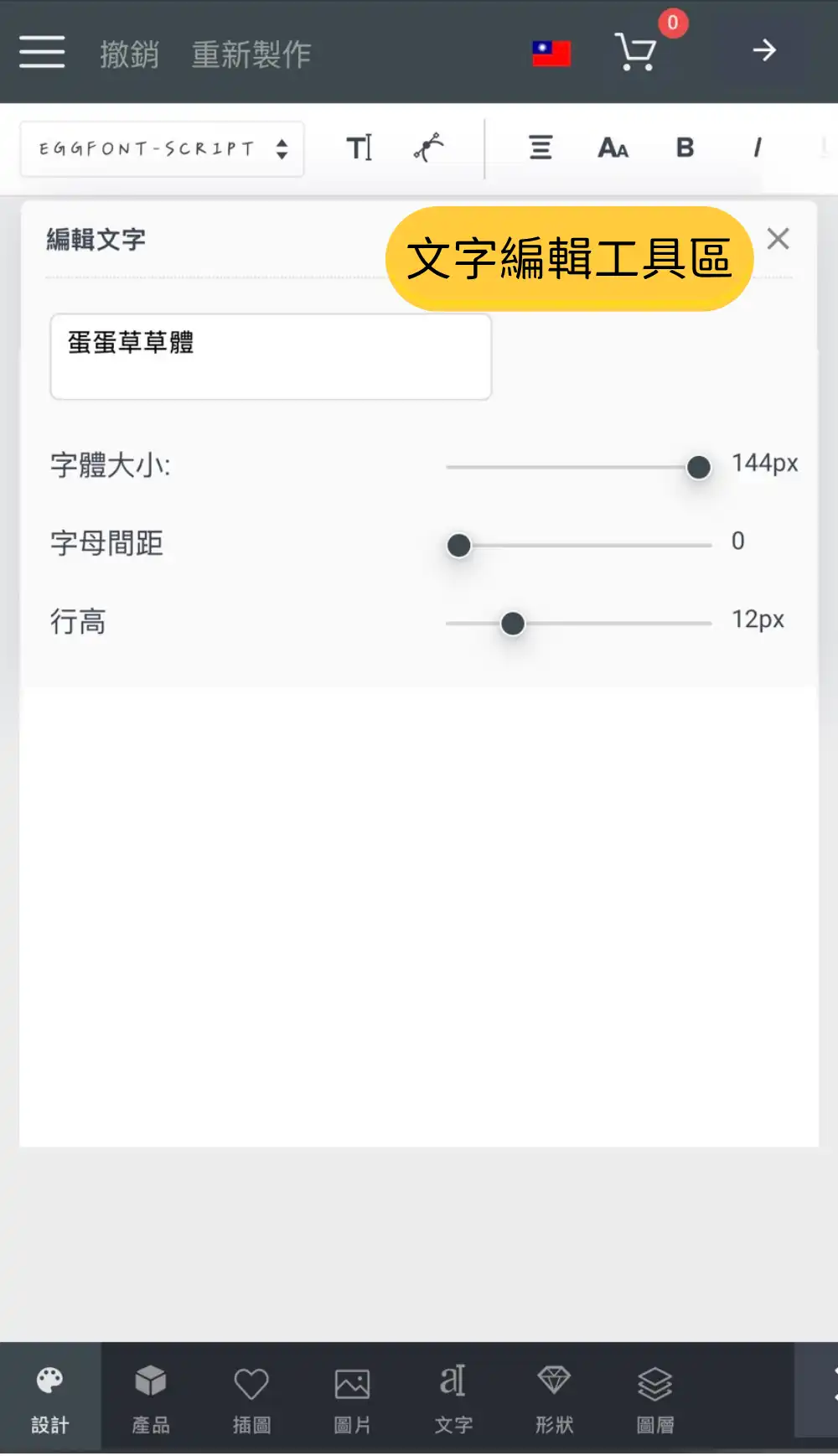The width and height of the screenshot is (838, 1456).
Task: Tap 重新製作 to redo
Action: 251,54
